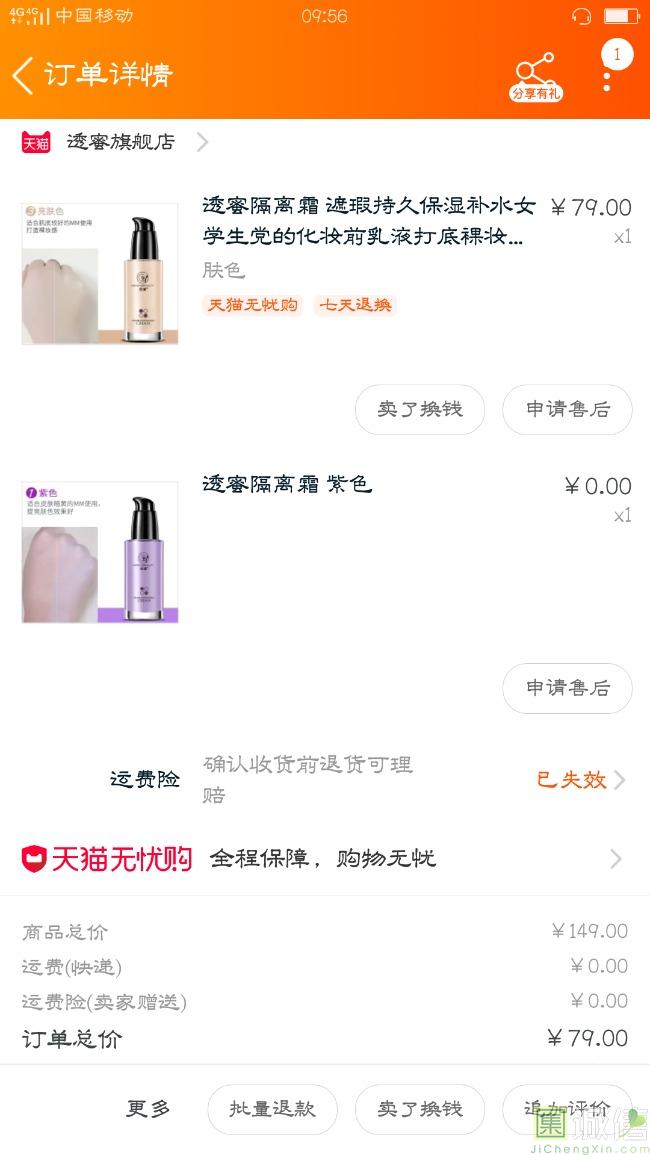Go back from 订单详情 page
This screenshot has width=650, height=1155.
(x=24, y=75)
